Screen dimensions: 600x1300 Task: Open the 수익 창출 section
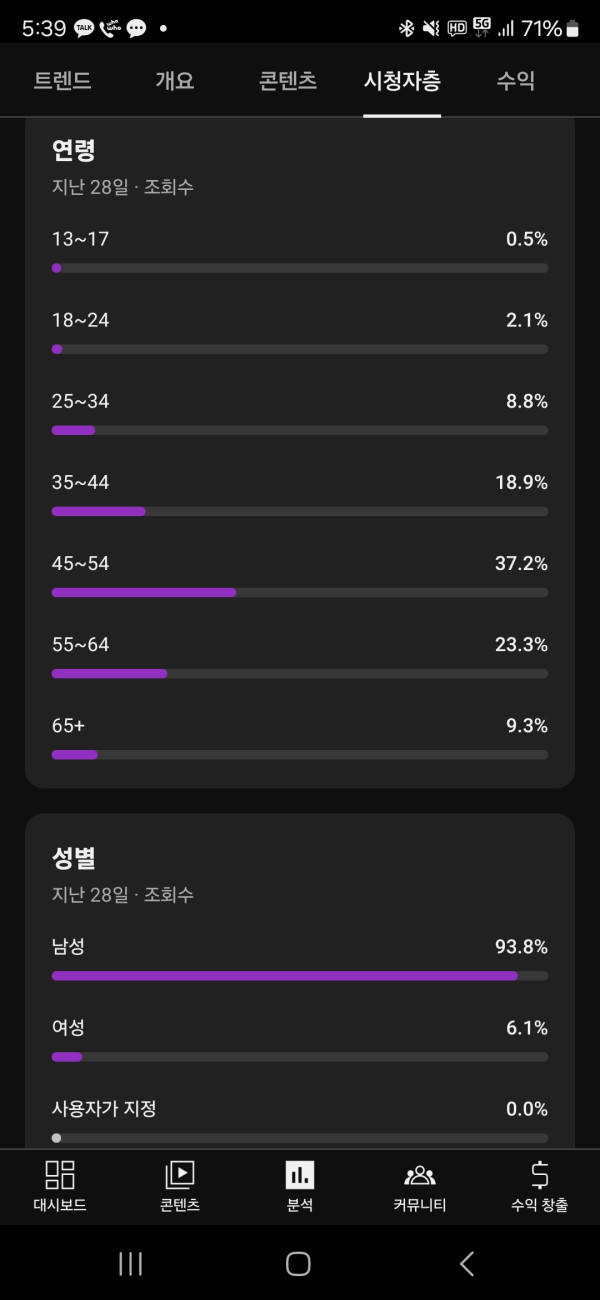pos(540,1186)
